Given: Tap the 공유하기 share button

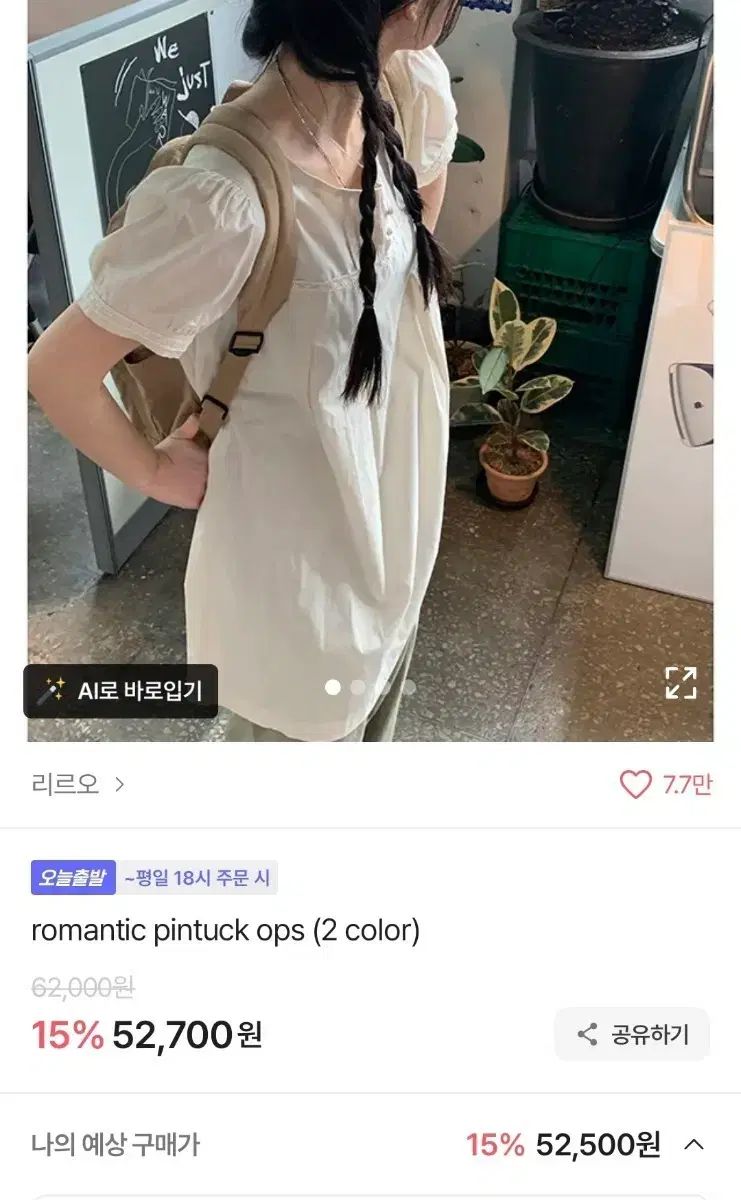Looking at the screenshot, I should tap(632, 1035).
